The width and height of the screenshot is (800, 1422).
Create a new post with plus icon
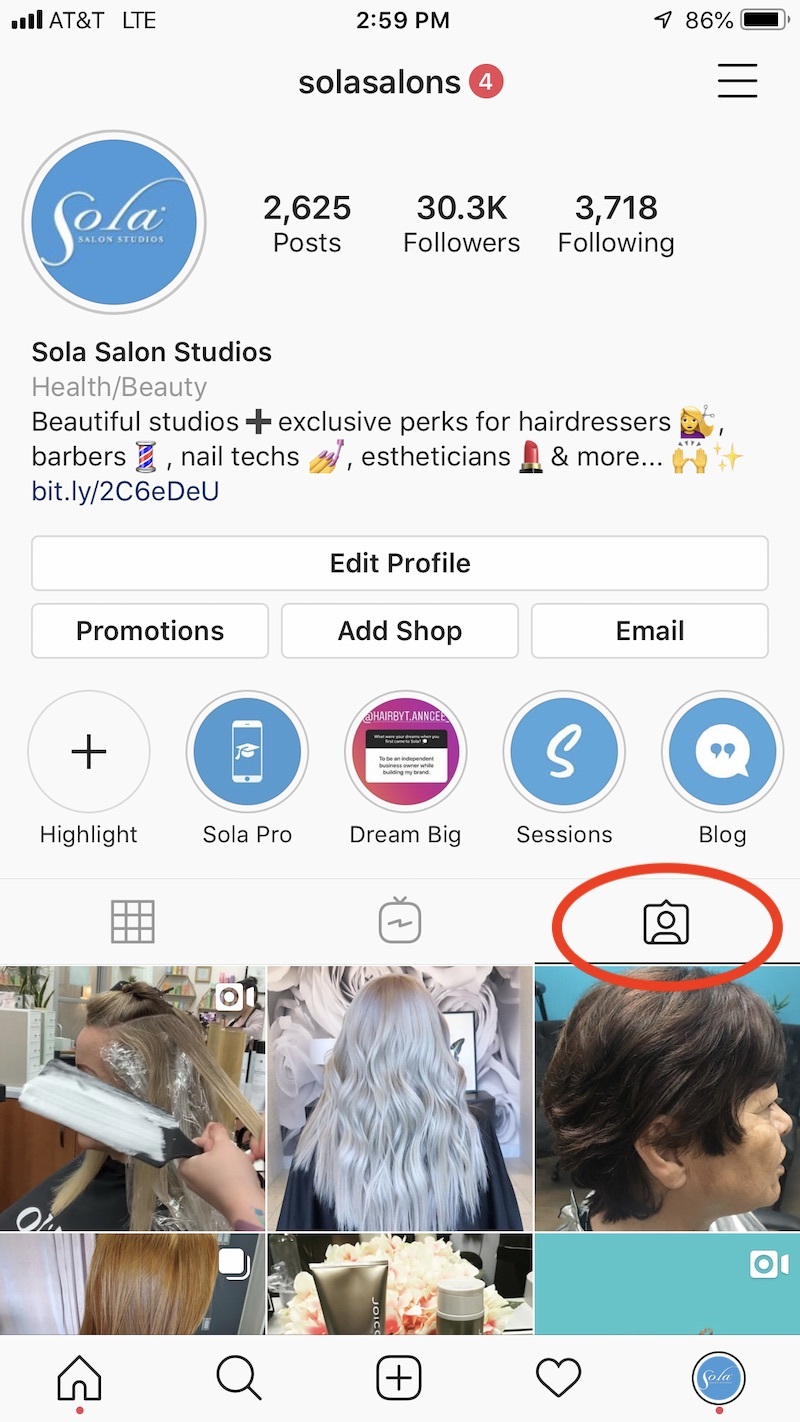click(x=399, y=1379)
